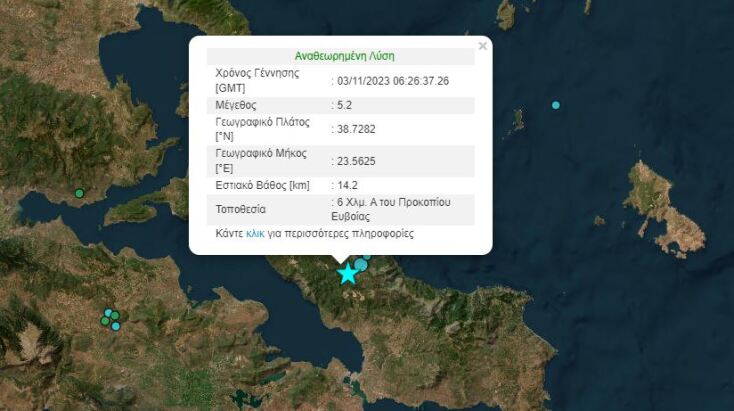Select the green marker near the western gulf
Image resolution: width=734 pixels, height=411 pixels.
(79, 193)
